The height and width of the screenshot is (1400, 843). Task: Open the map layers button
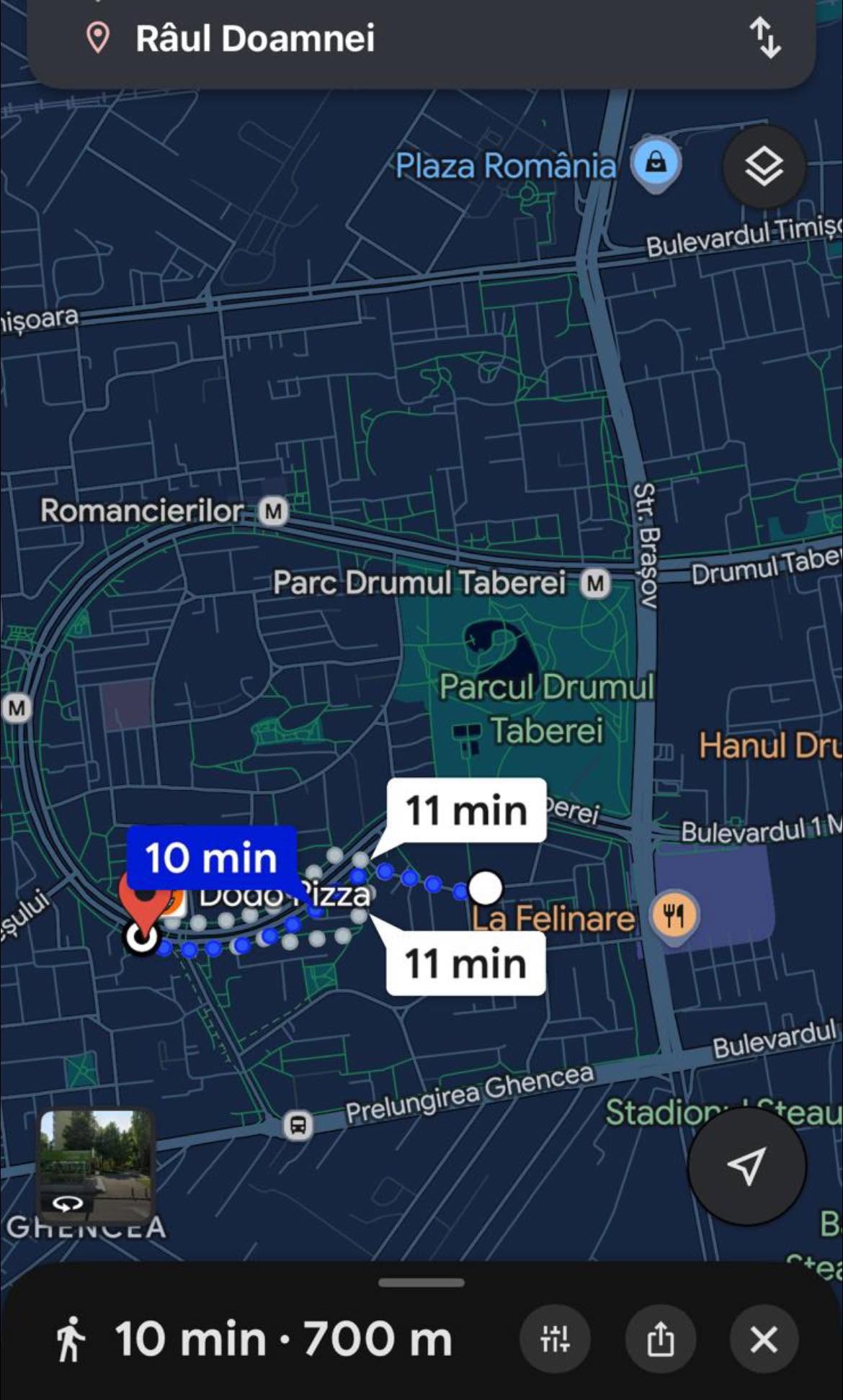tap(764, 166)
